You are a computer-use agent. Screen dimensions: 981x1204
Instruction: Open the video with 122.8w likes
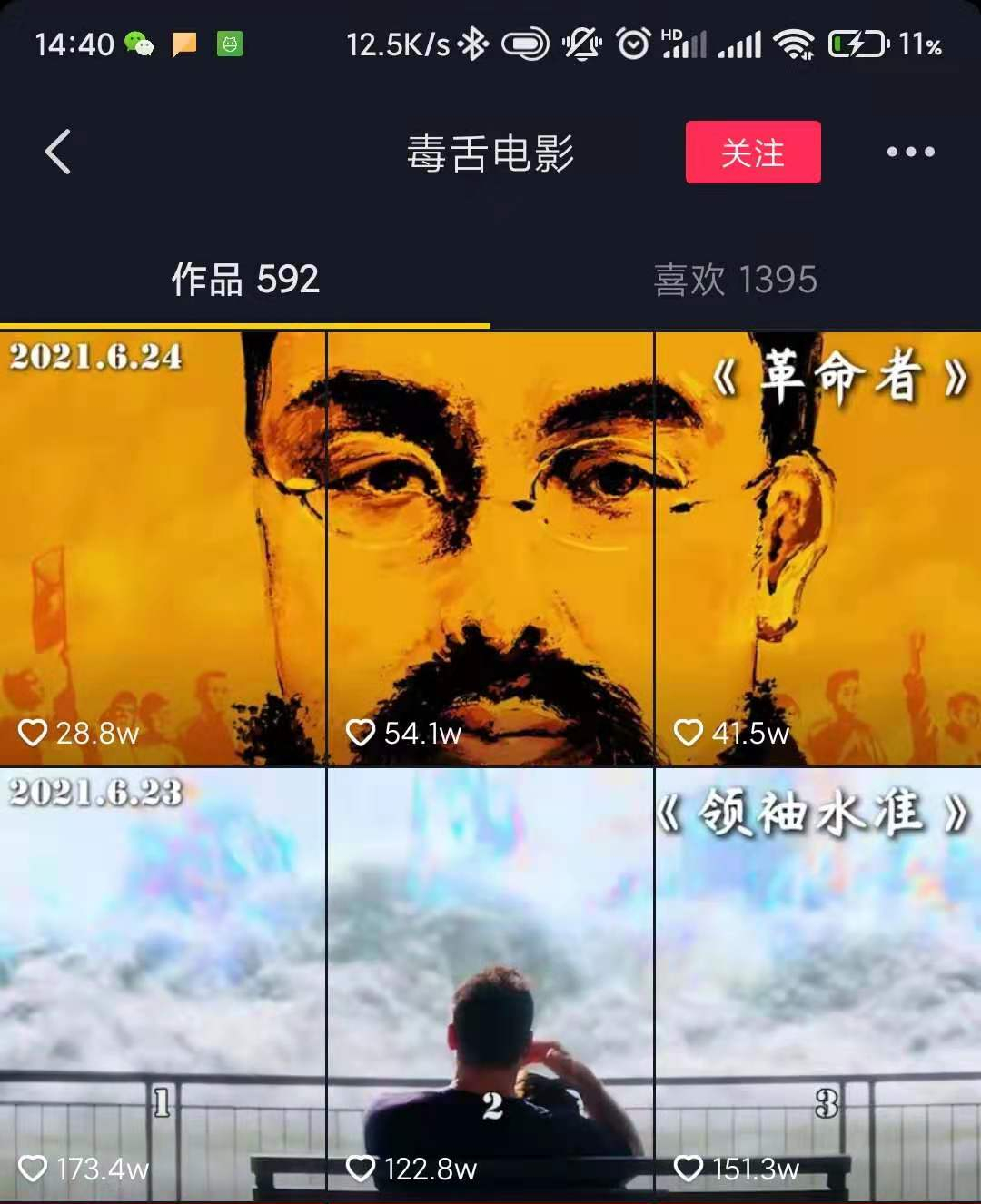(x=490, y=985)
